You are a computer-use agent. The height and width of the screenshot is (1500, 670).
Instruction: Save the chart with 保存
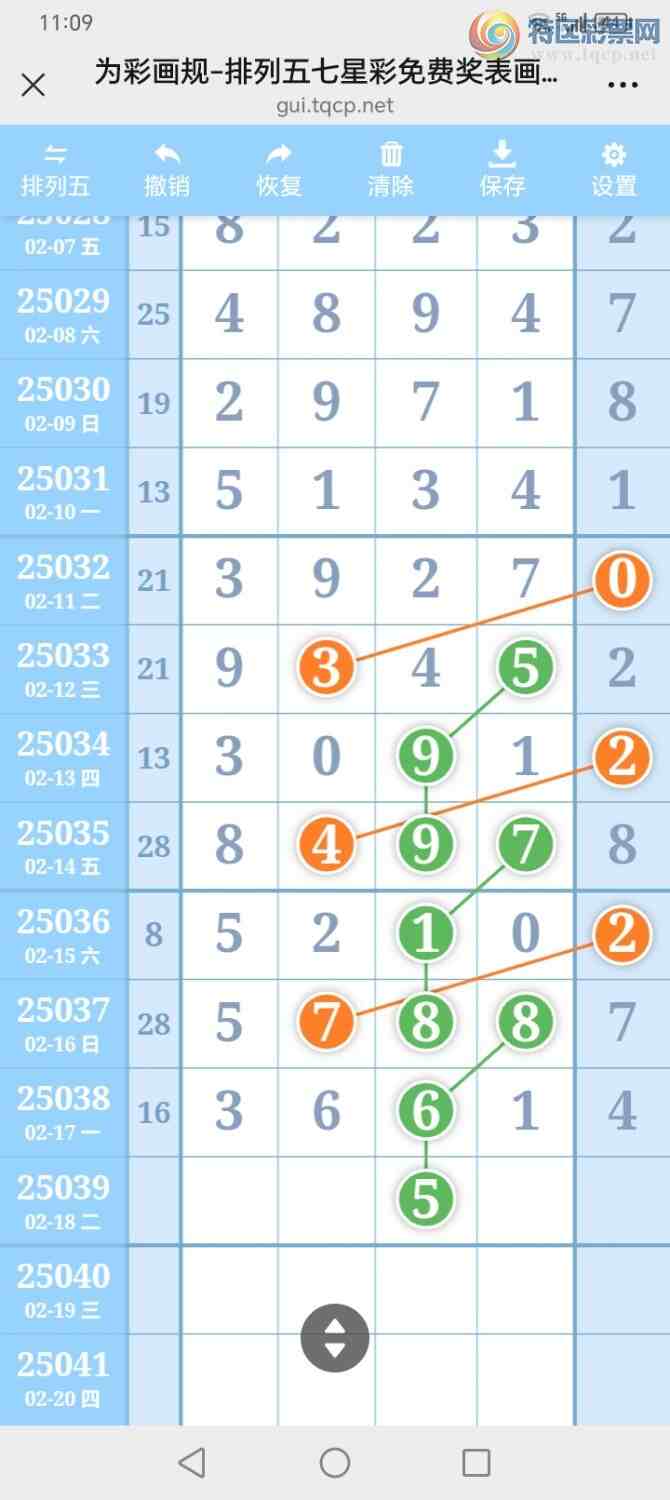click(502, 170)
